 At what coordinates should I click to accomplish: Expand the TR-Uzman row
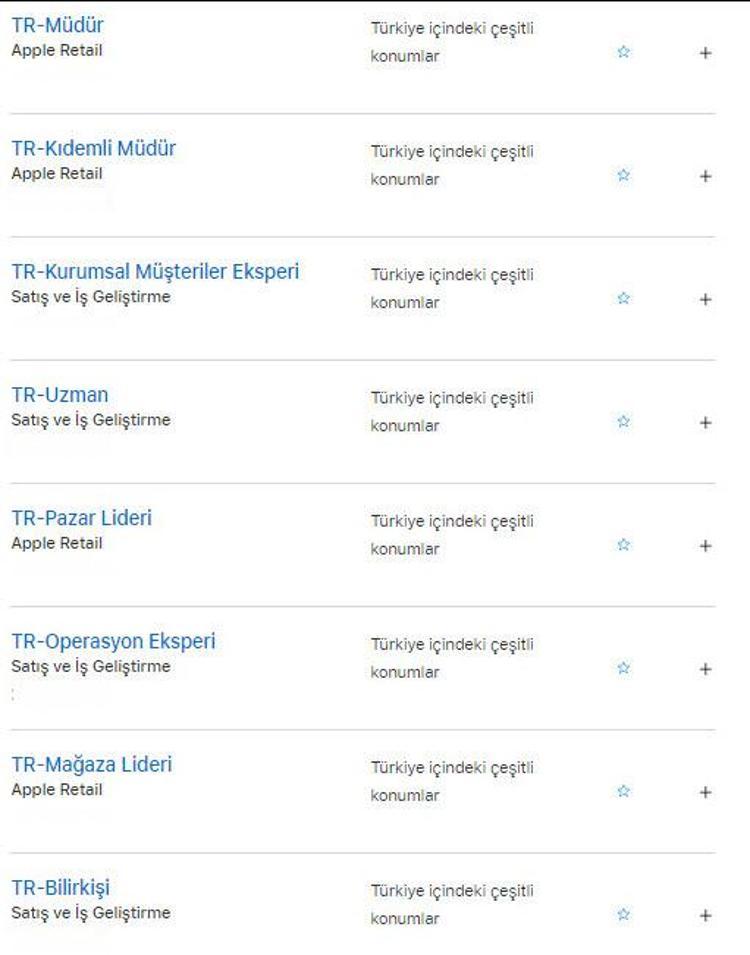click(705, 422)
